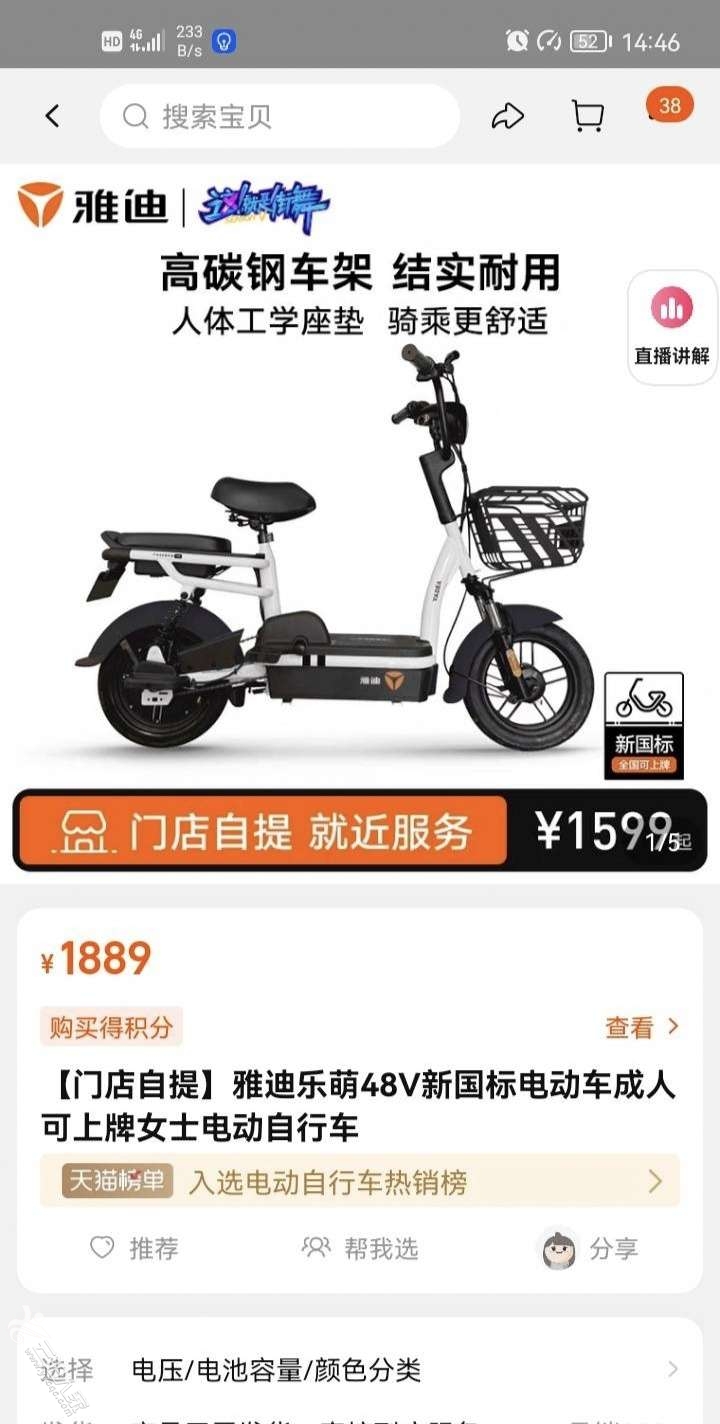Expand 选择 电压/电池容量/颜色分类 options
720x1424 pixels.
[x=360, y=1369]
